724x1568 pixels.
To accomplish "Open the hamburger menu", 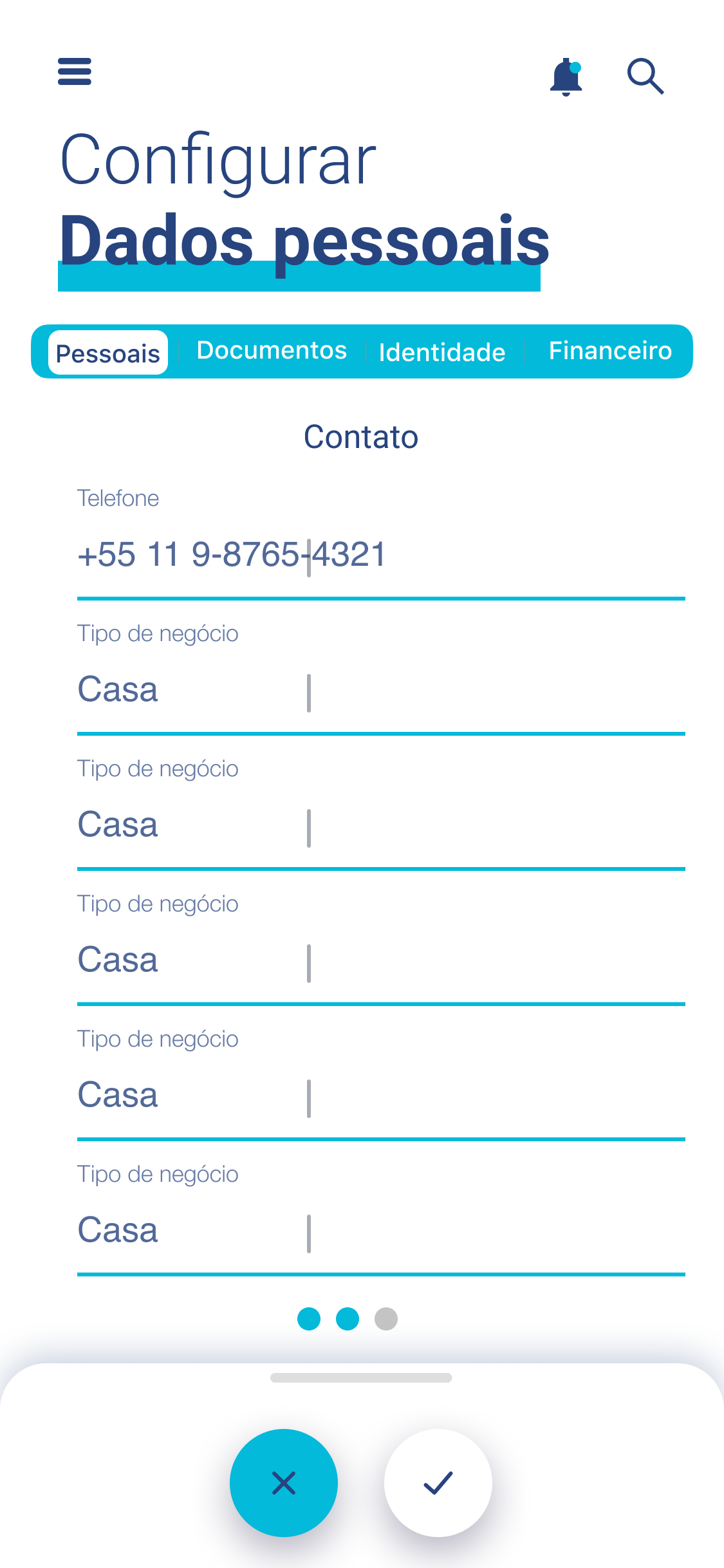I will click(x=75, y=71).
